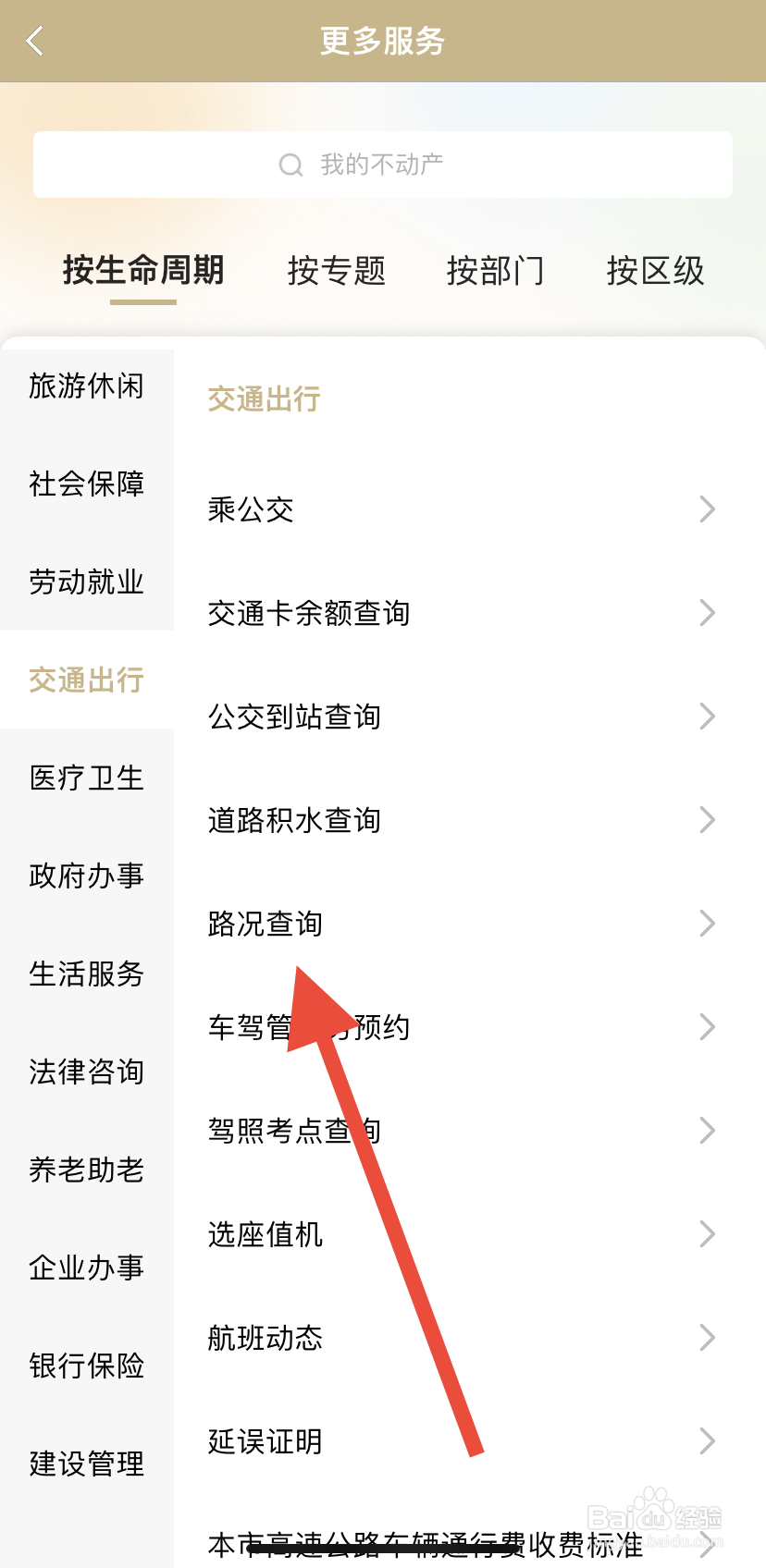Select the 按生命周期 tab
766x1568 pixels.
tap(142, 271)
